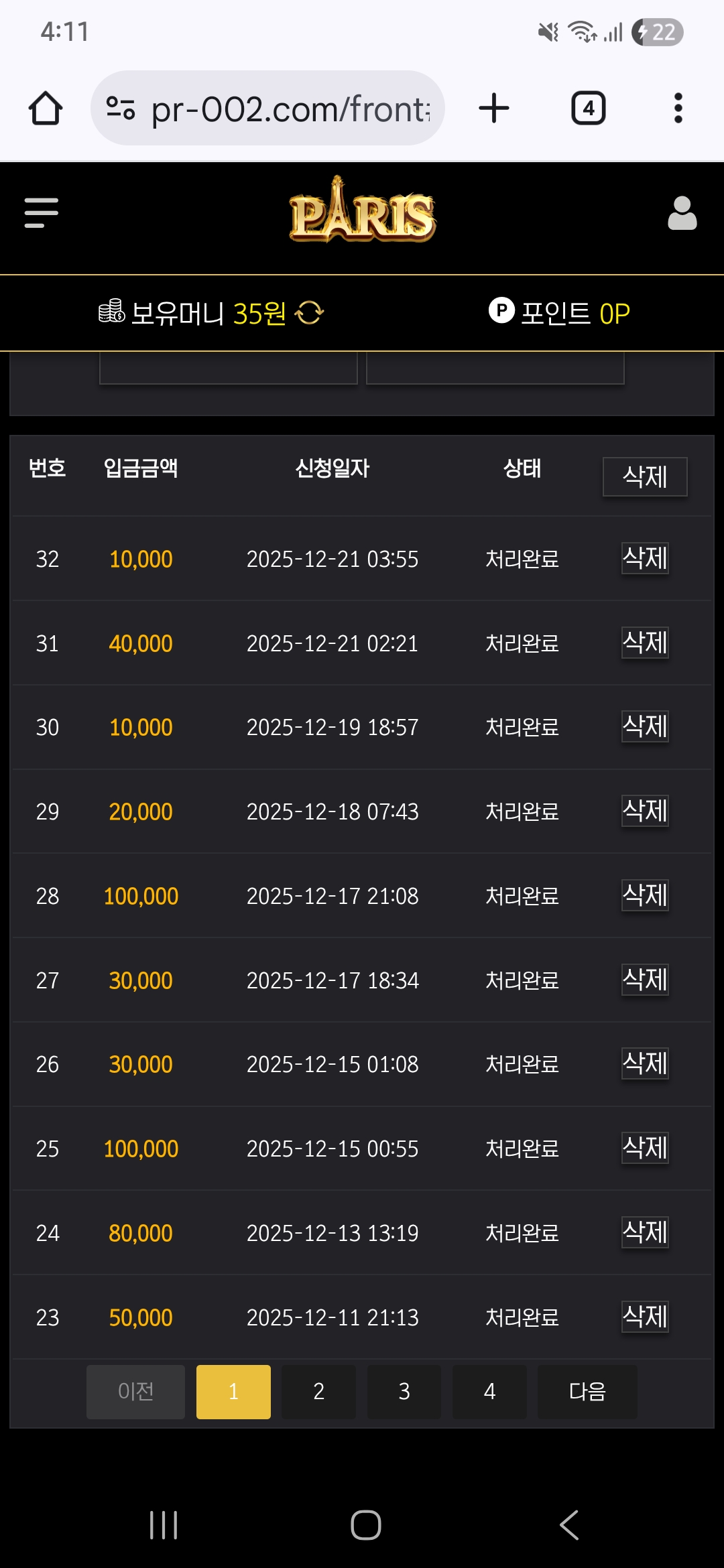Viewport: 724px width, 1568px height.
Task: Jump to page 3
Action: tap(404, 1392)
